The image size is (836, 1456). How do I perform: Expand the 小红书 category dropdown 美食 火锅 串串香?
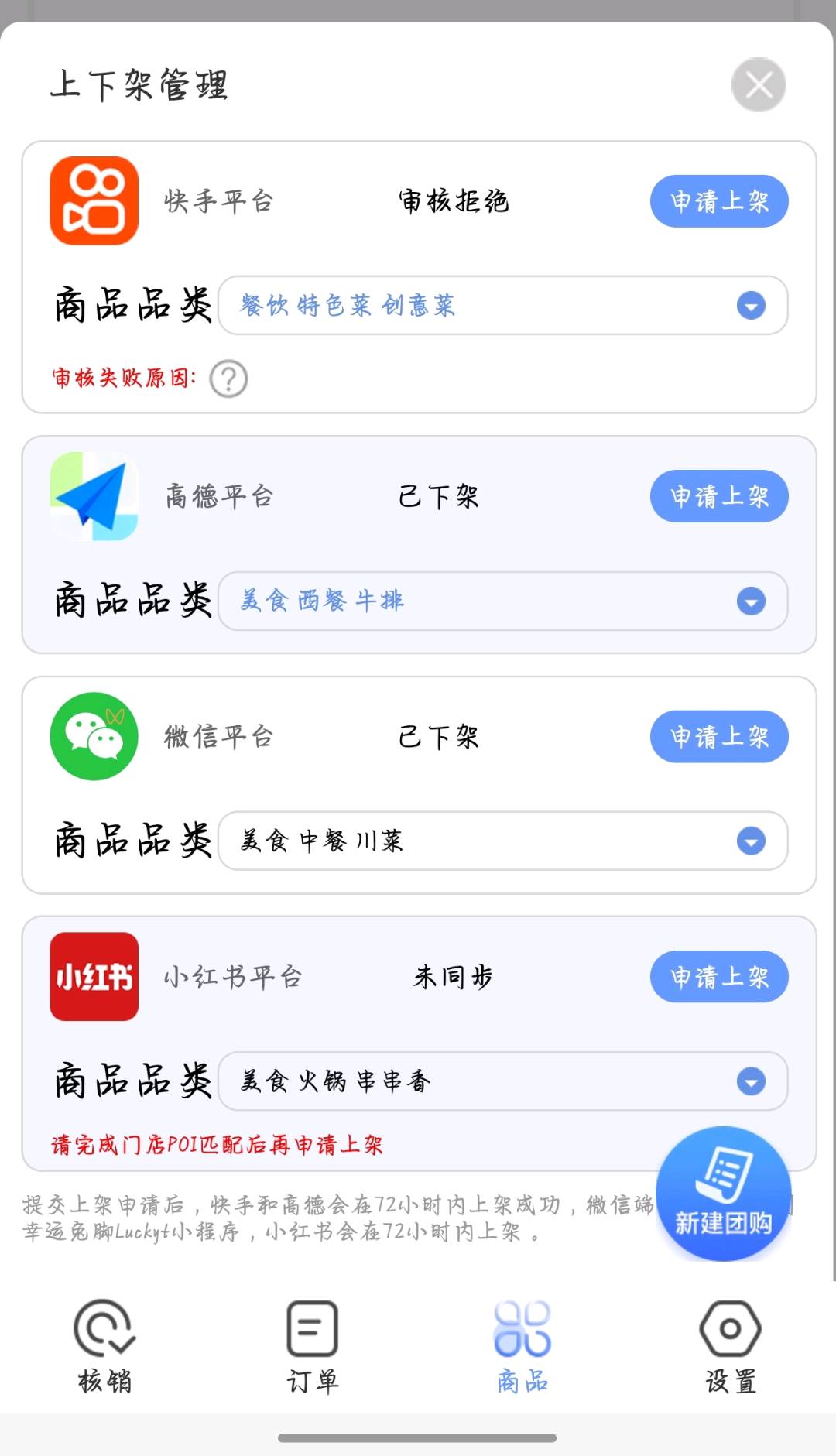click(503, 1081)
